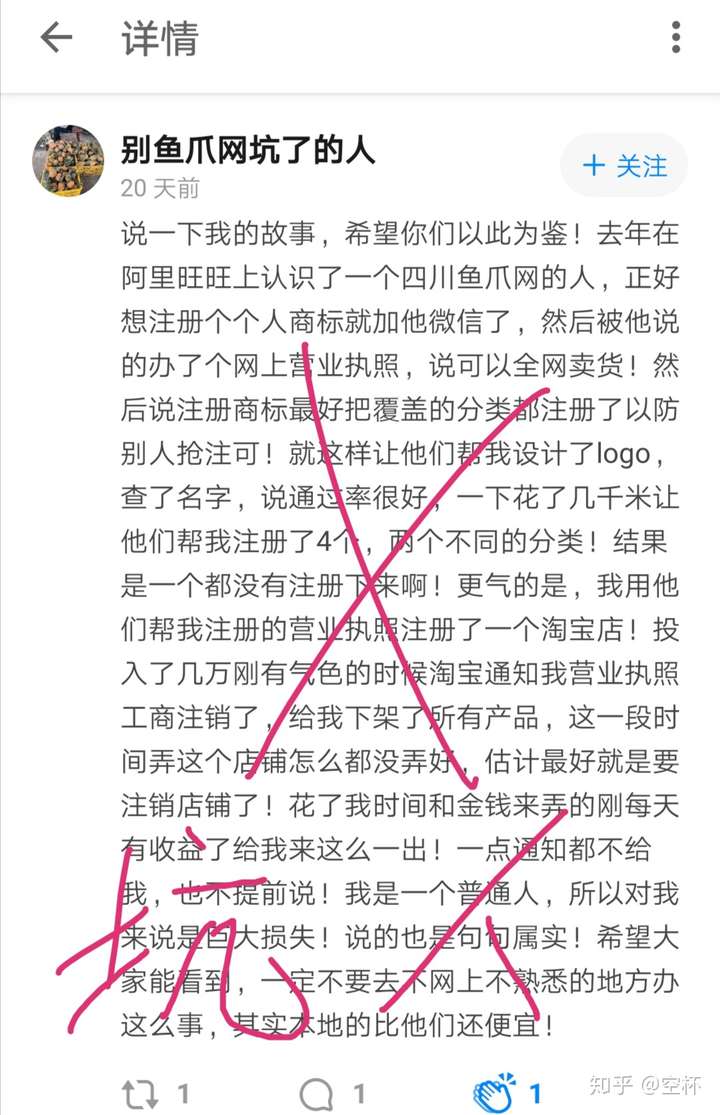Open the overflow menu

click(x=677, y=38)
